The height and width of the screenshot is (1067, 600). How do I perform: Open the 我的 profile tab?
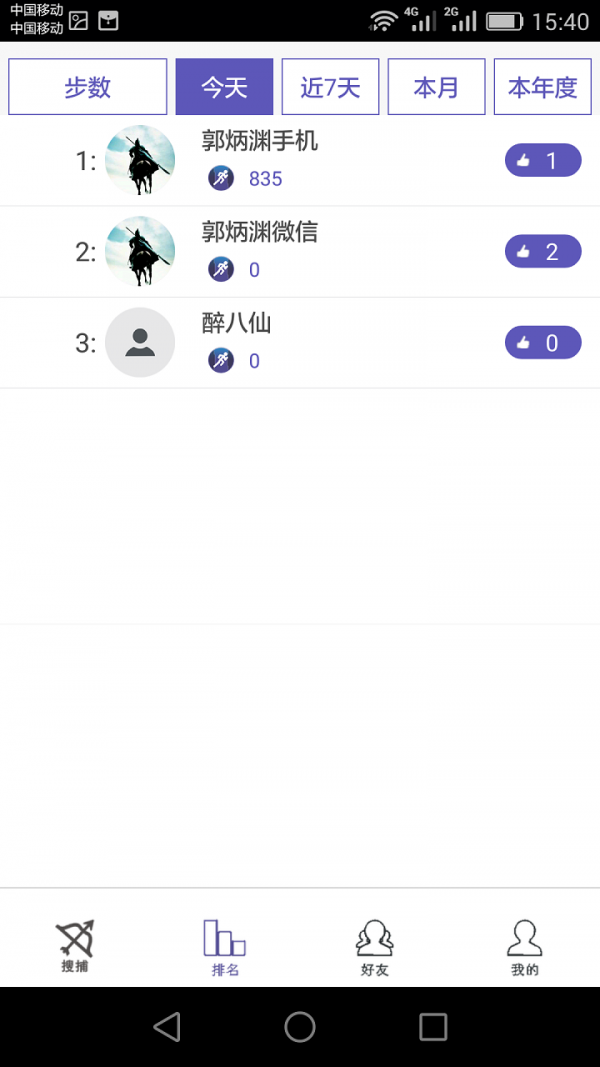pyautogui.click(x=525, y=946)
